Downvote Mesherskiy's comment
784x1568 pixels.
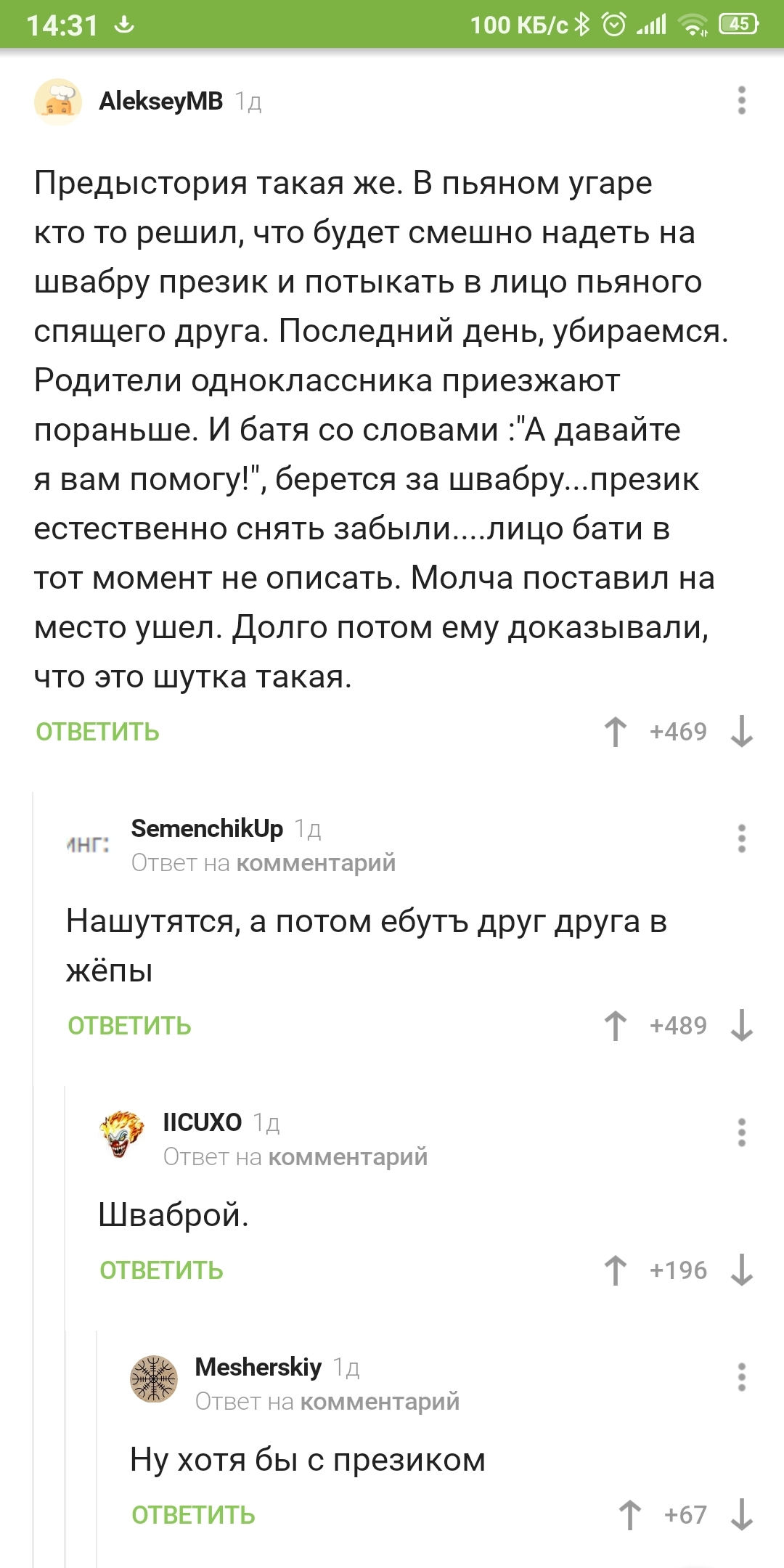741,1515
